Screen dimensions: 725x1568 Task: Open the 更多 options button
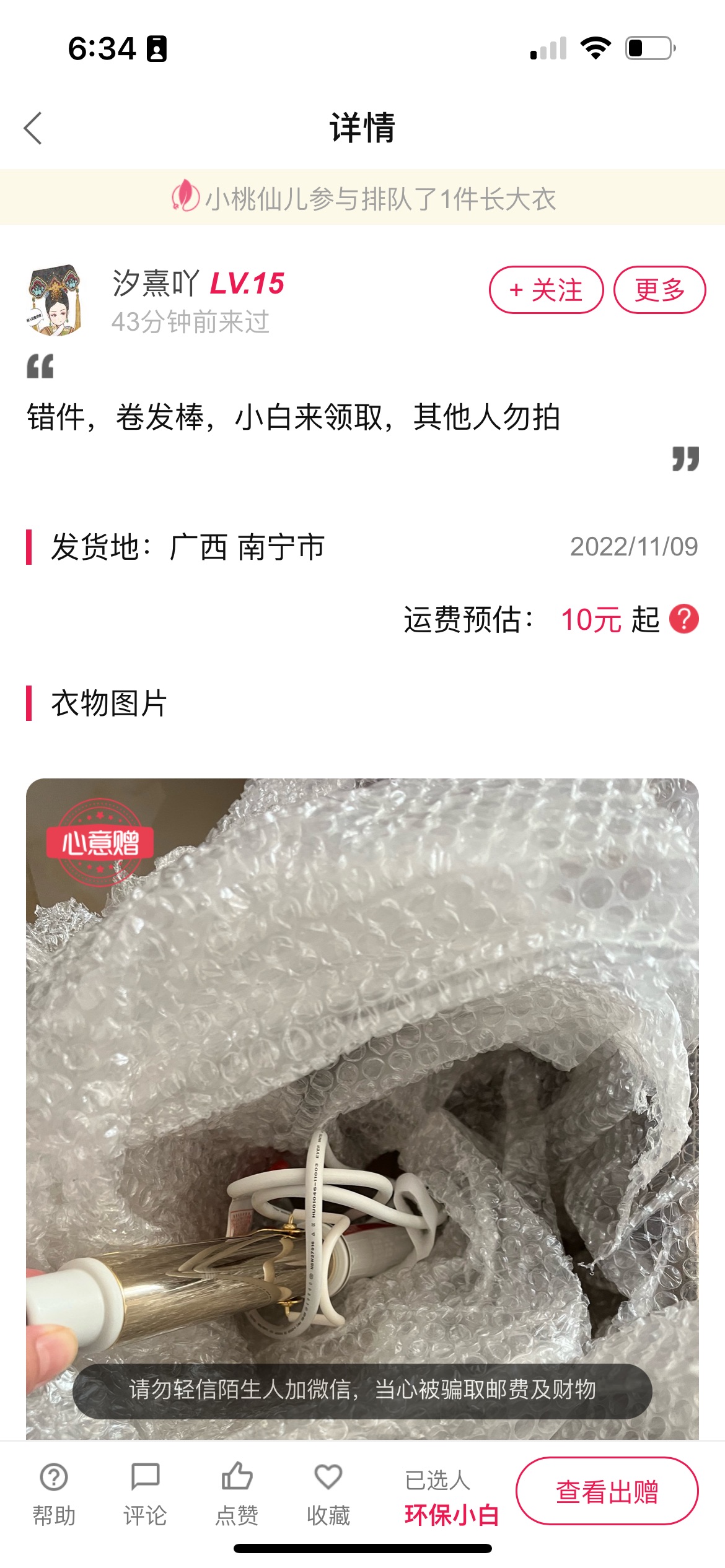[659, 290]
